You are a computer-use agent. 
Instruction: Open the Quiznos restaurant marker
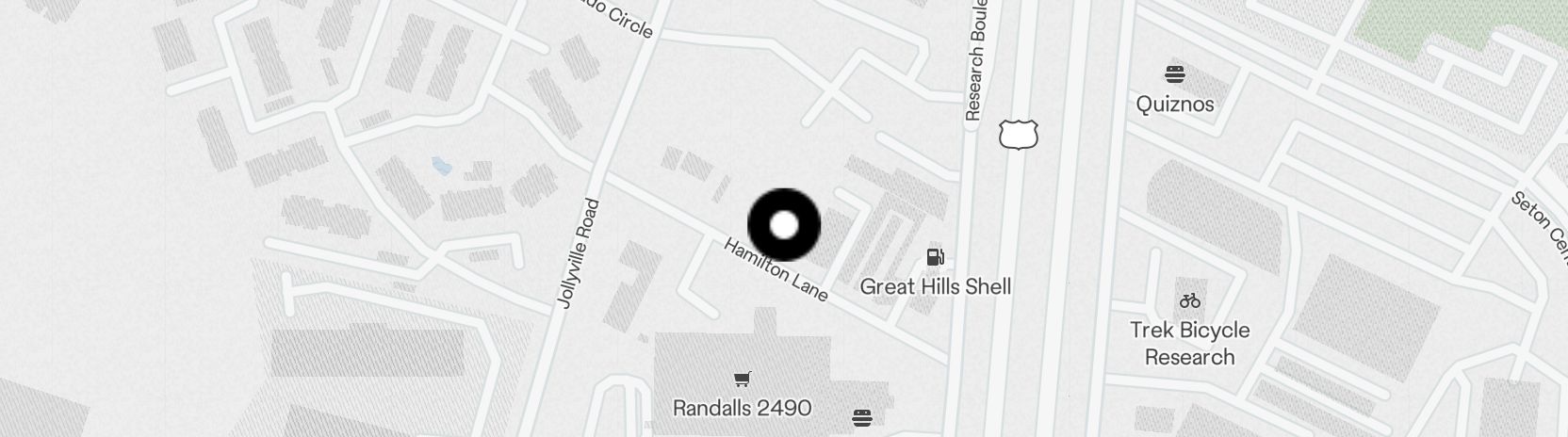1174,74
